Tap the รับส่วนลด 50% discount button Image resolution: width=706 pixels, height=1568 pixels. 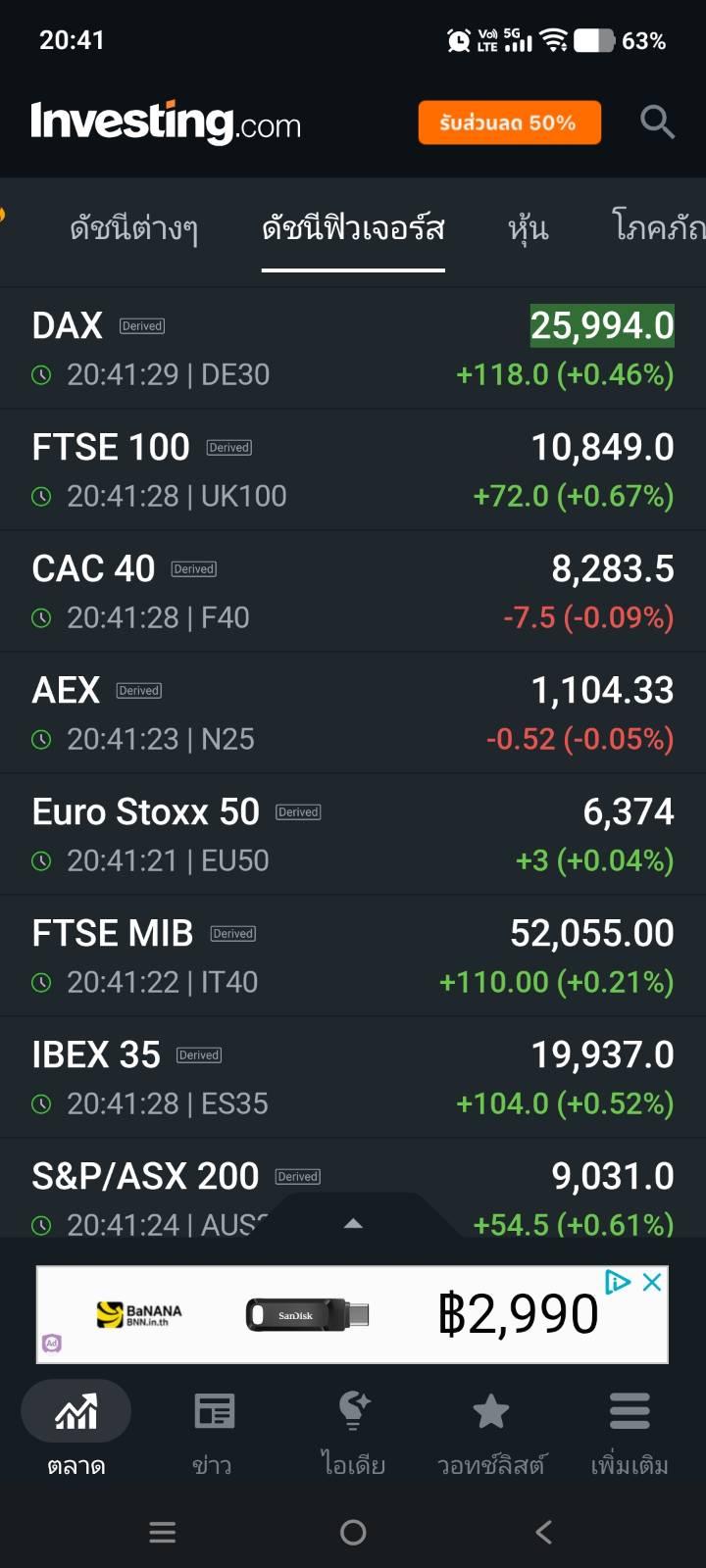(509, 122)
